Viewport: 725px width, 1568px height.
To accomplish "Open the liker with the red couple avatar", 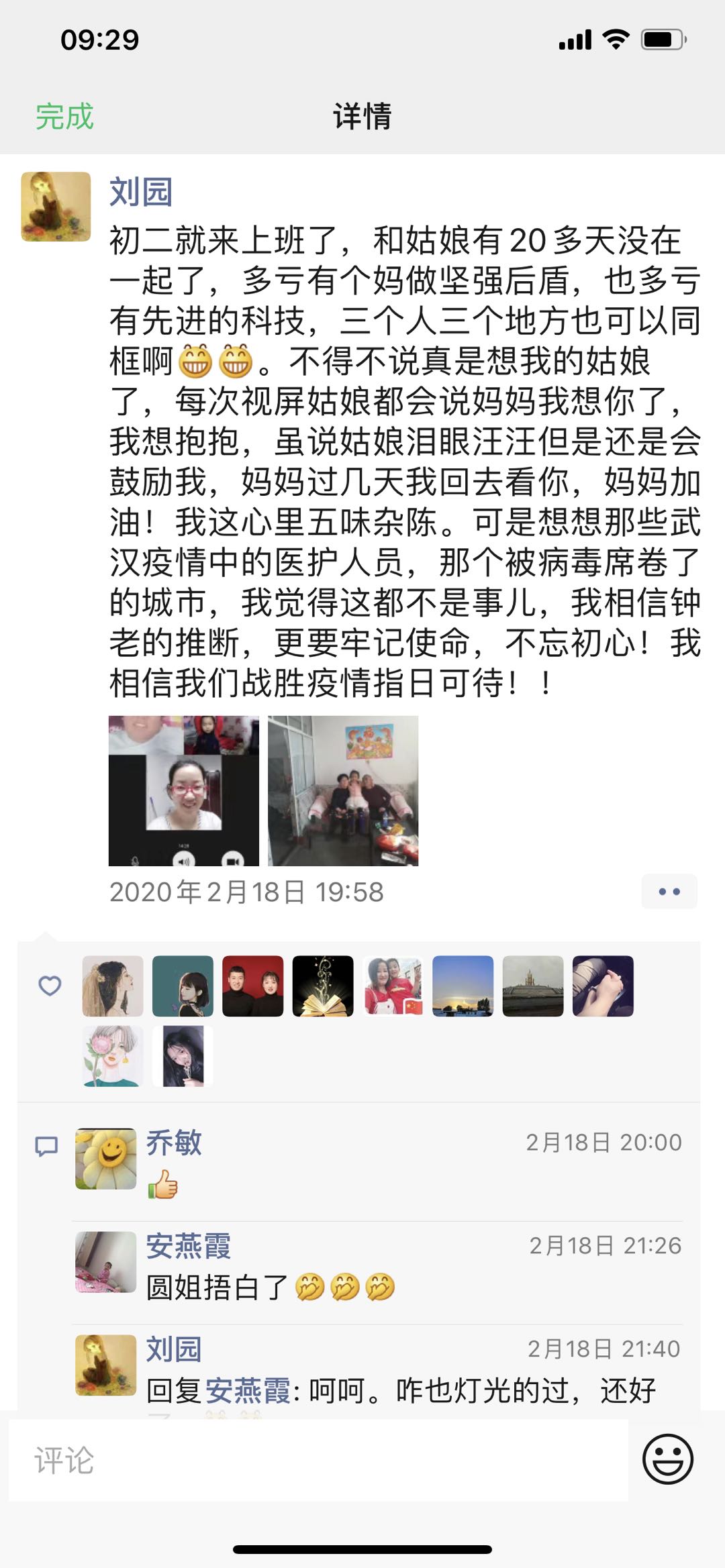I will (x=253, y=986).
